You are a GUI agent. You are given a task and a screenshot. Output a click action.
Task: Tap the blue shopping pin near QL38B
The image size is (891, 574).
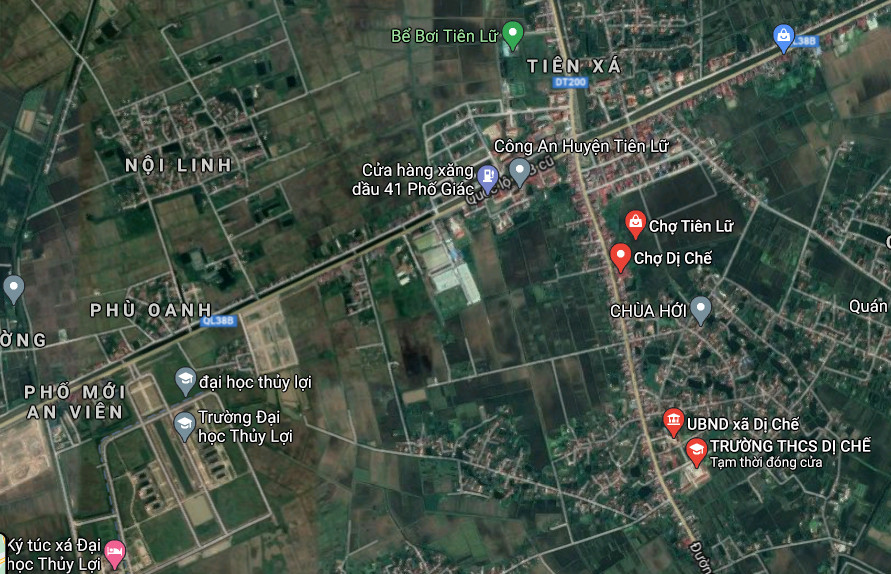coord(784,37)
